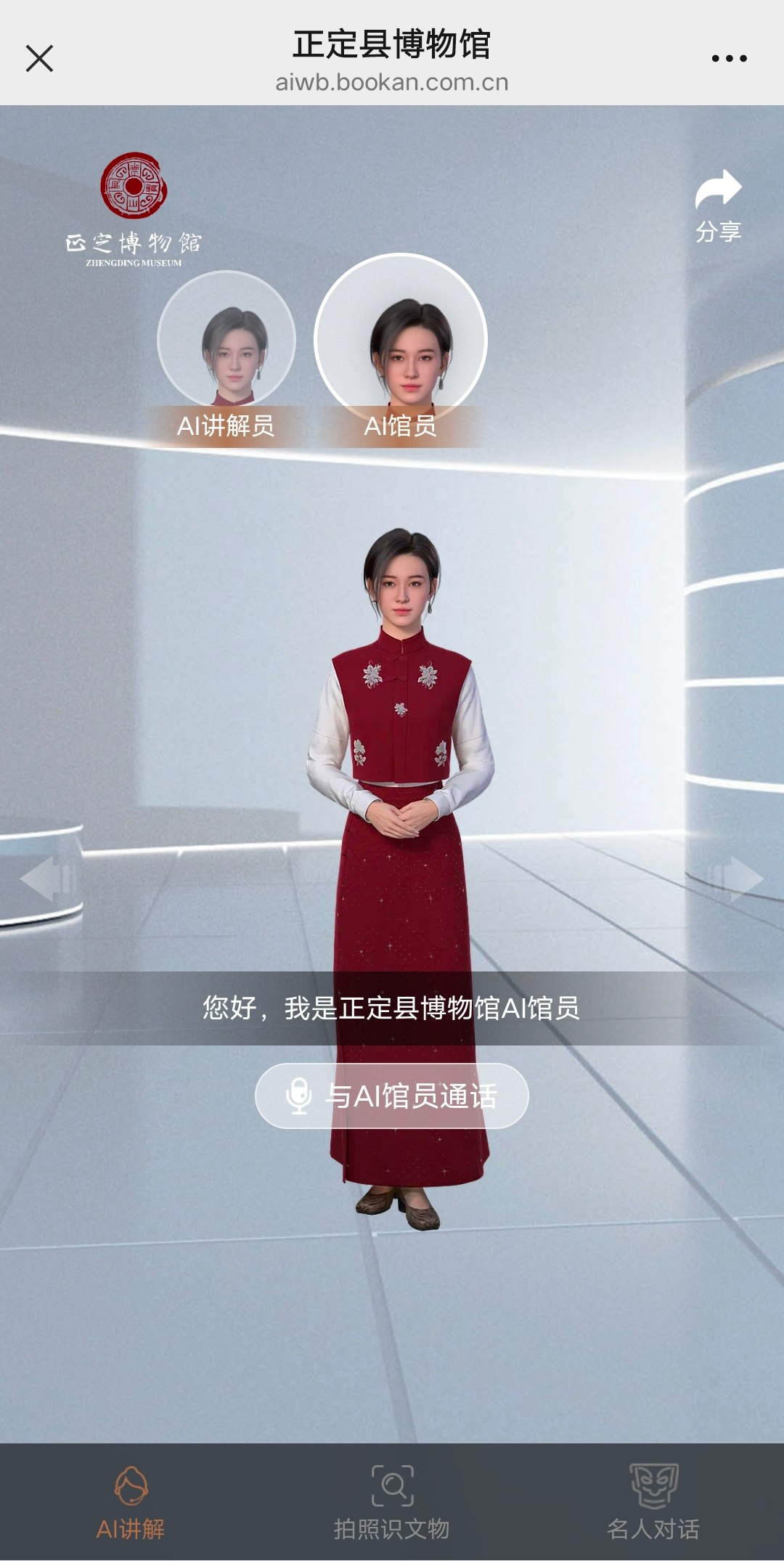Go to previous character with left arrow
The height and width of the screenshot is (1561, 784).
pos(49,879)
